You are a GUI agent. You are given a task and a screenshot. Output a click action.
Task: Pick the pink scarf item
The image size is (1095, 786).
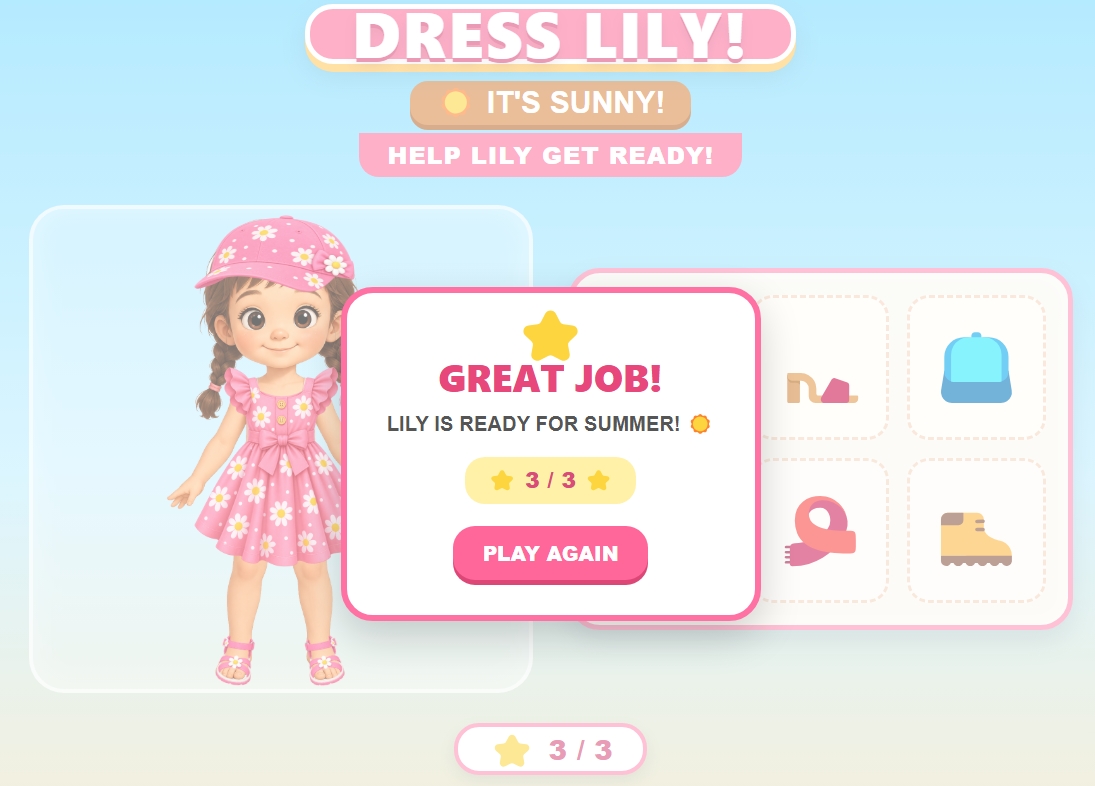click(x=821, y=531)
